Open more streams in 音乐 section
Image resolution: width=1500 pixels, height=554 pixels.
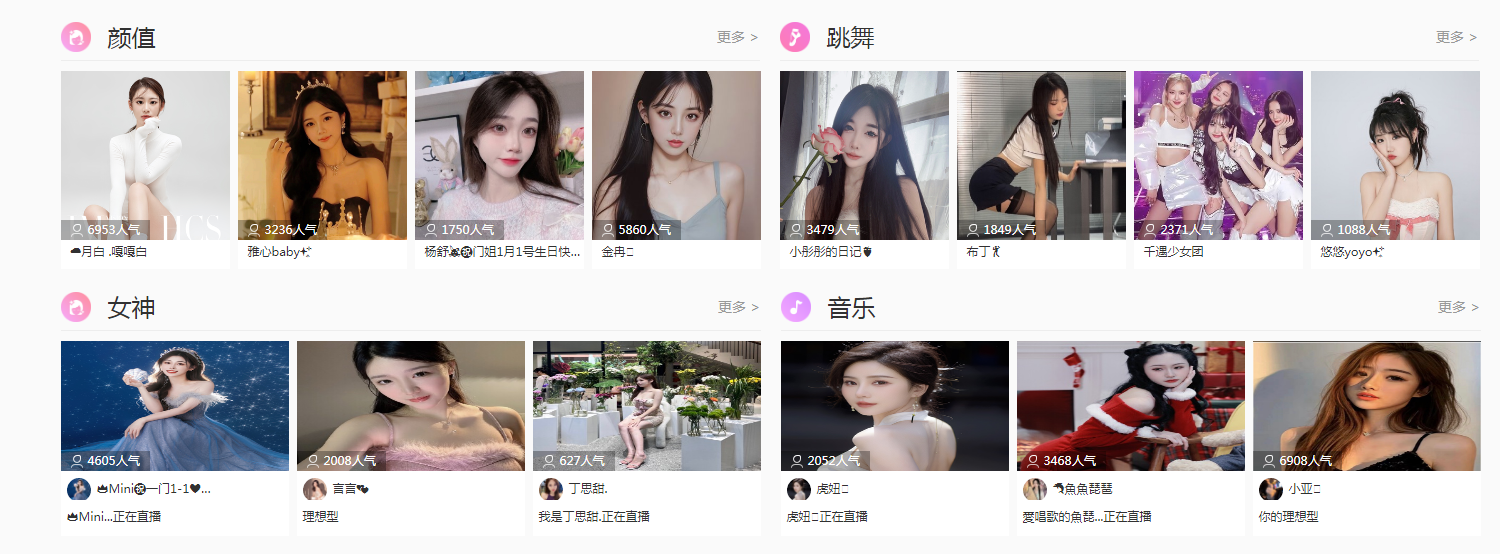[x=1457, y=307]
